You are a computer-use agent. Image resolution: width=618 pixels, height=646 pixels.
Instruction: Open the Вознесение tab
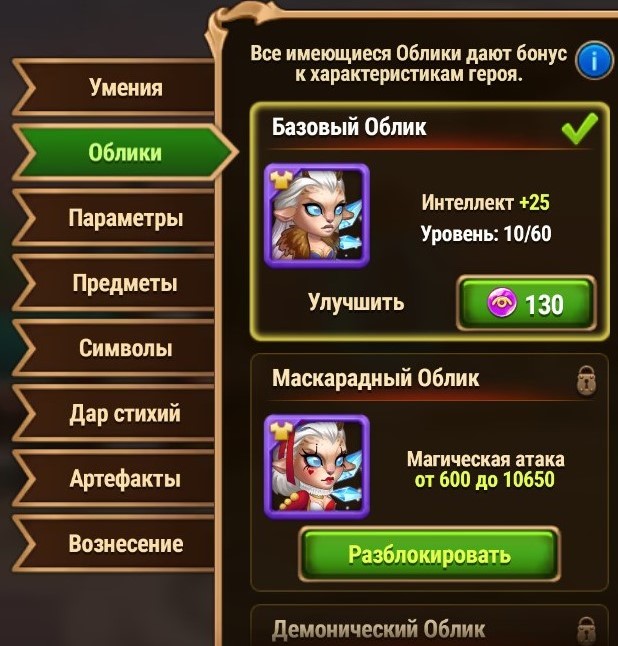point(124,544)
